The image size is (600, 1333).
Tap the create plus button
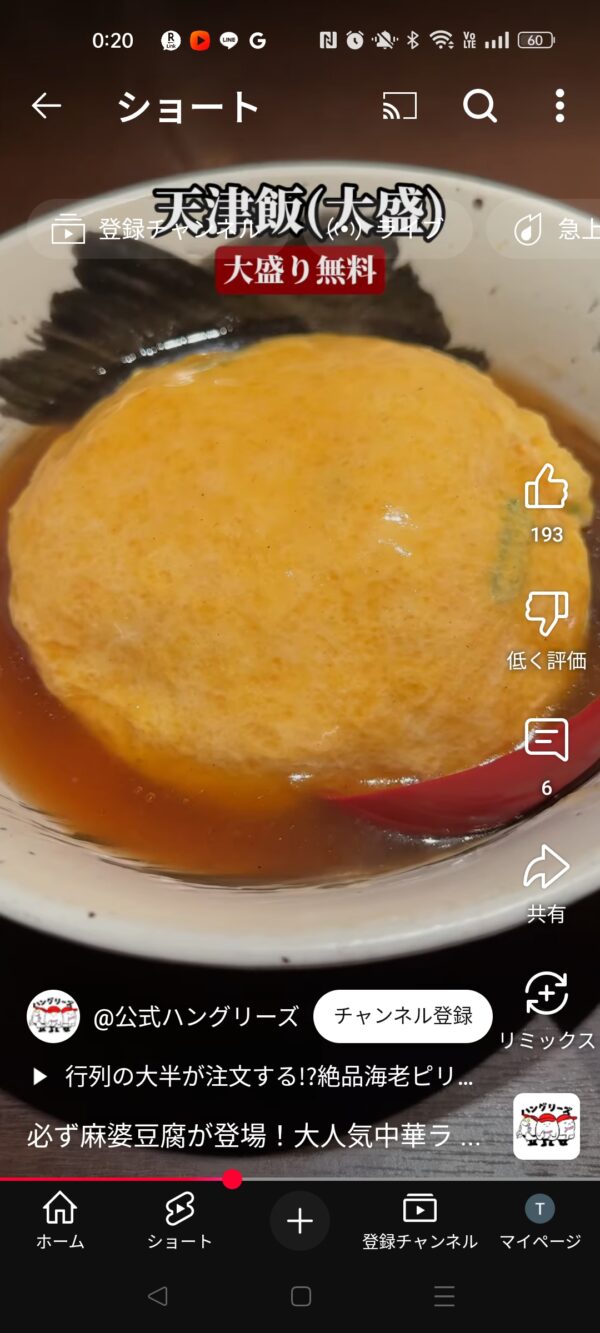(x=300, y=1221)
